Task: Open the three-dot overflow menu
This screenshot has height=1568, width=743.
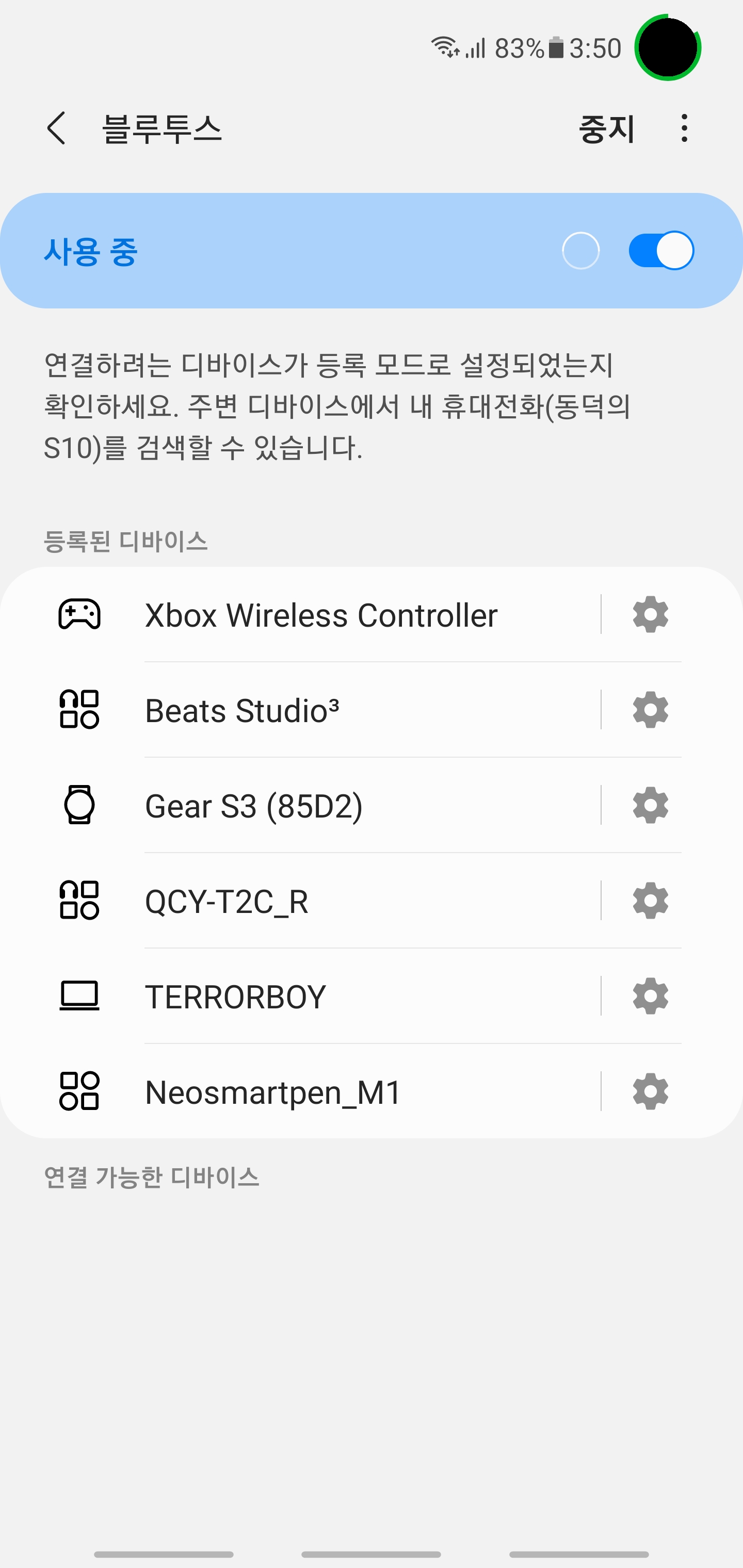Action: (x=685, y=128)
